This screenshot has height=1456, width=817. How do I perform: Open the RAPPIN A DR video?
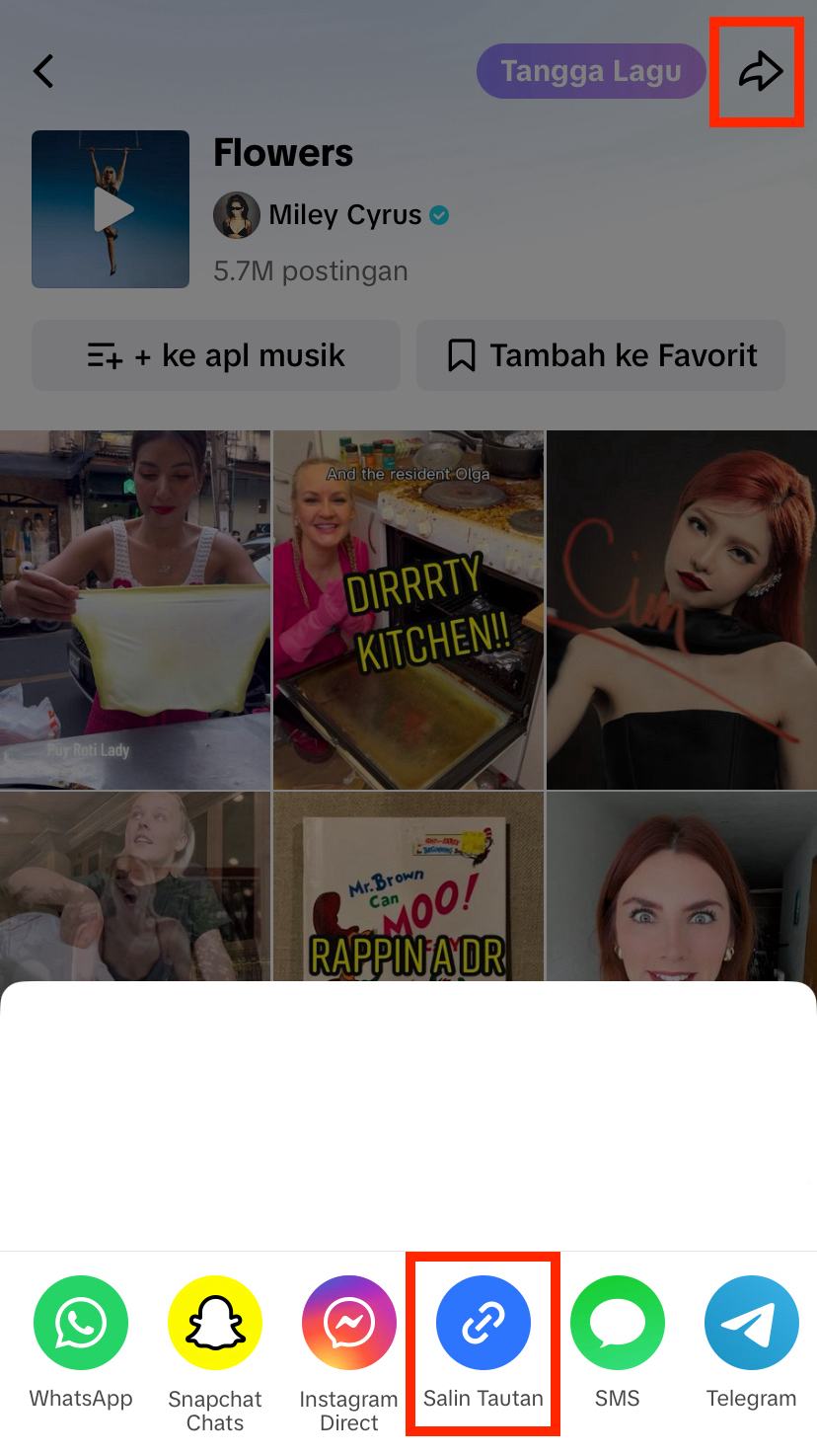[408, 888]
